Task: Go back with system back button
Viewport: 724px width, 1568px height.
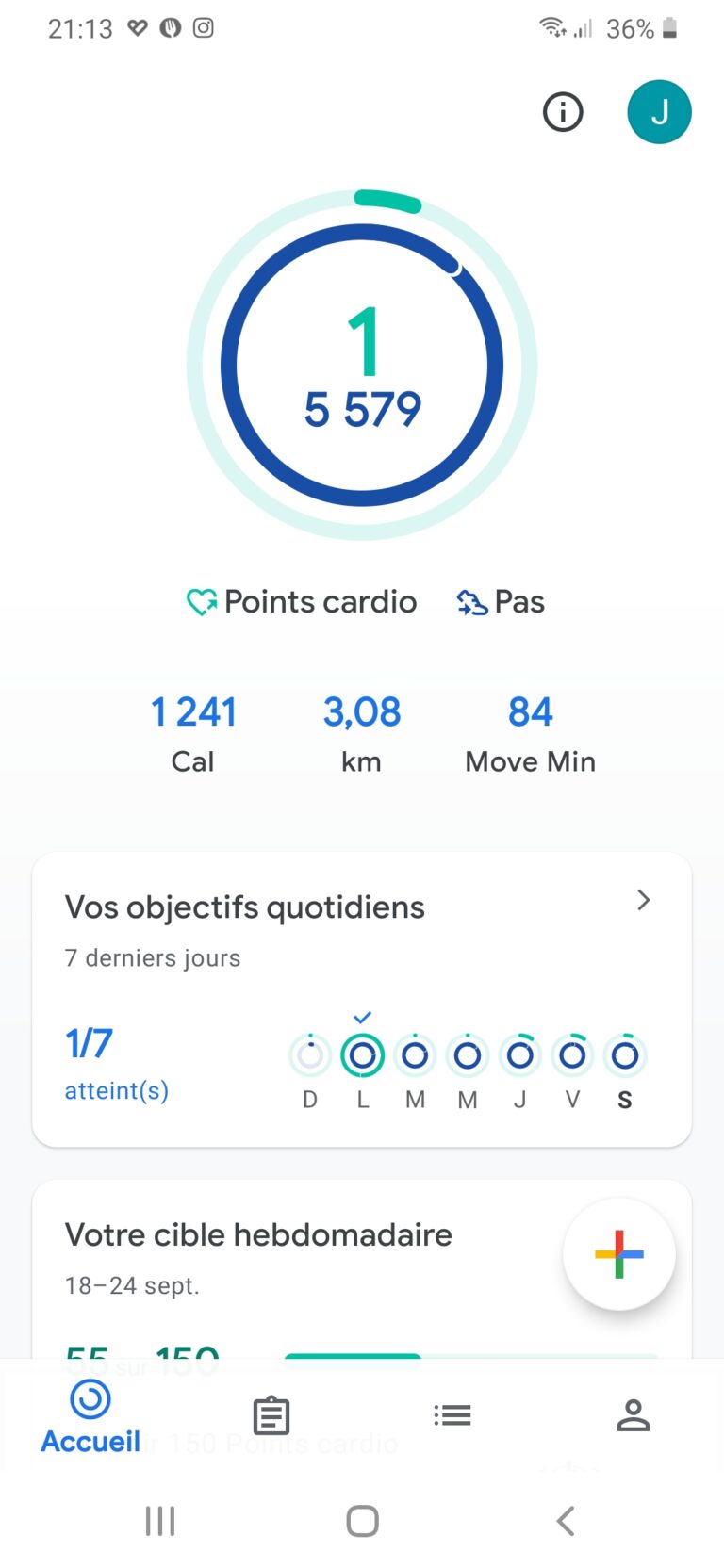Action: coord(566,1520)
